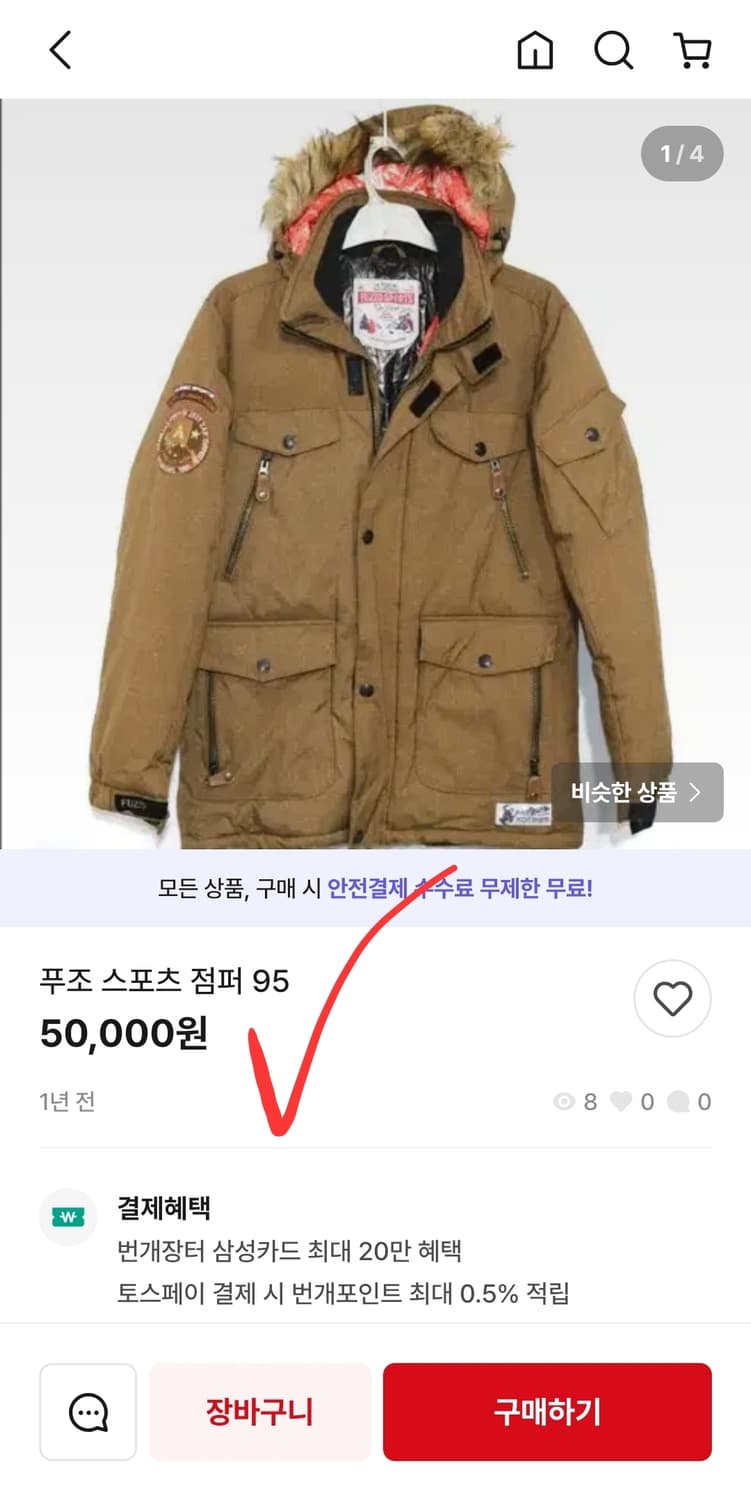Tap the back arrow to go back
This screenshot has height=1500, width=751.
(x=60, y=50)
